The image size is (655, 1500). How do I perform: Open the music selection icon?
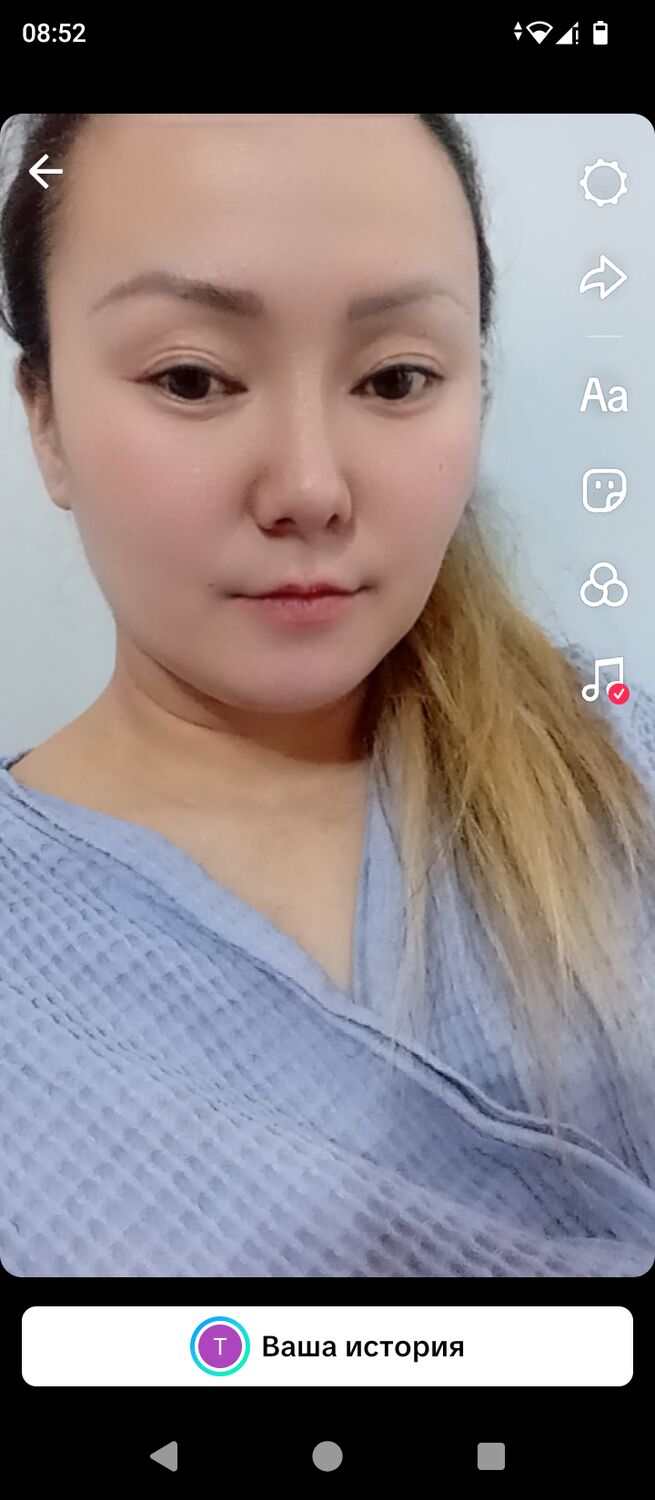coord(604,680)
